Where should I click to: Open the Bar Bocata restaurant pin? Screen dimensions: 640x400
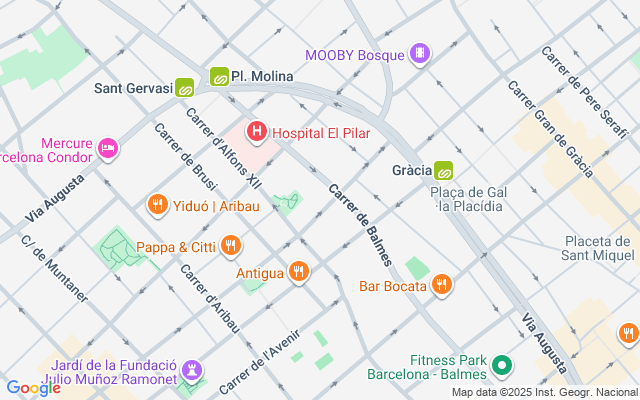(x=442, y=287)
